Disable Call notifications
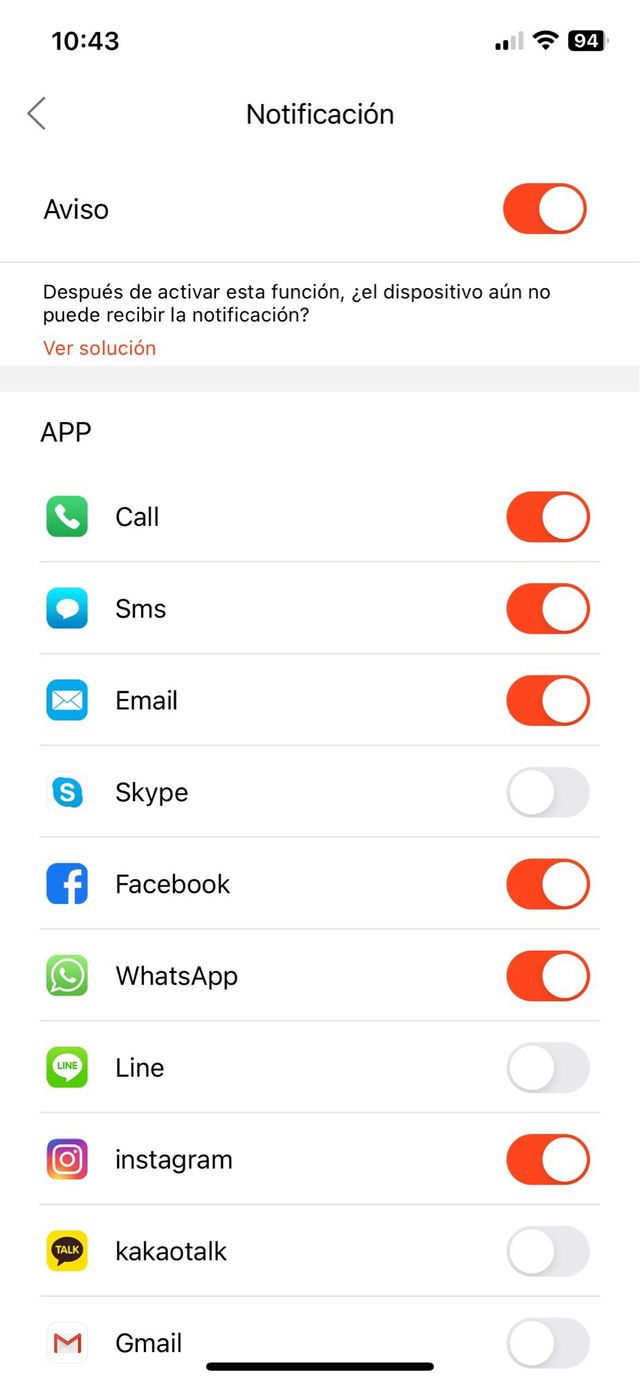 pyautogui.click(x=547, y=517)
